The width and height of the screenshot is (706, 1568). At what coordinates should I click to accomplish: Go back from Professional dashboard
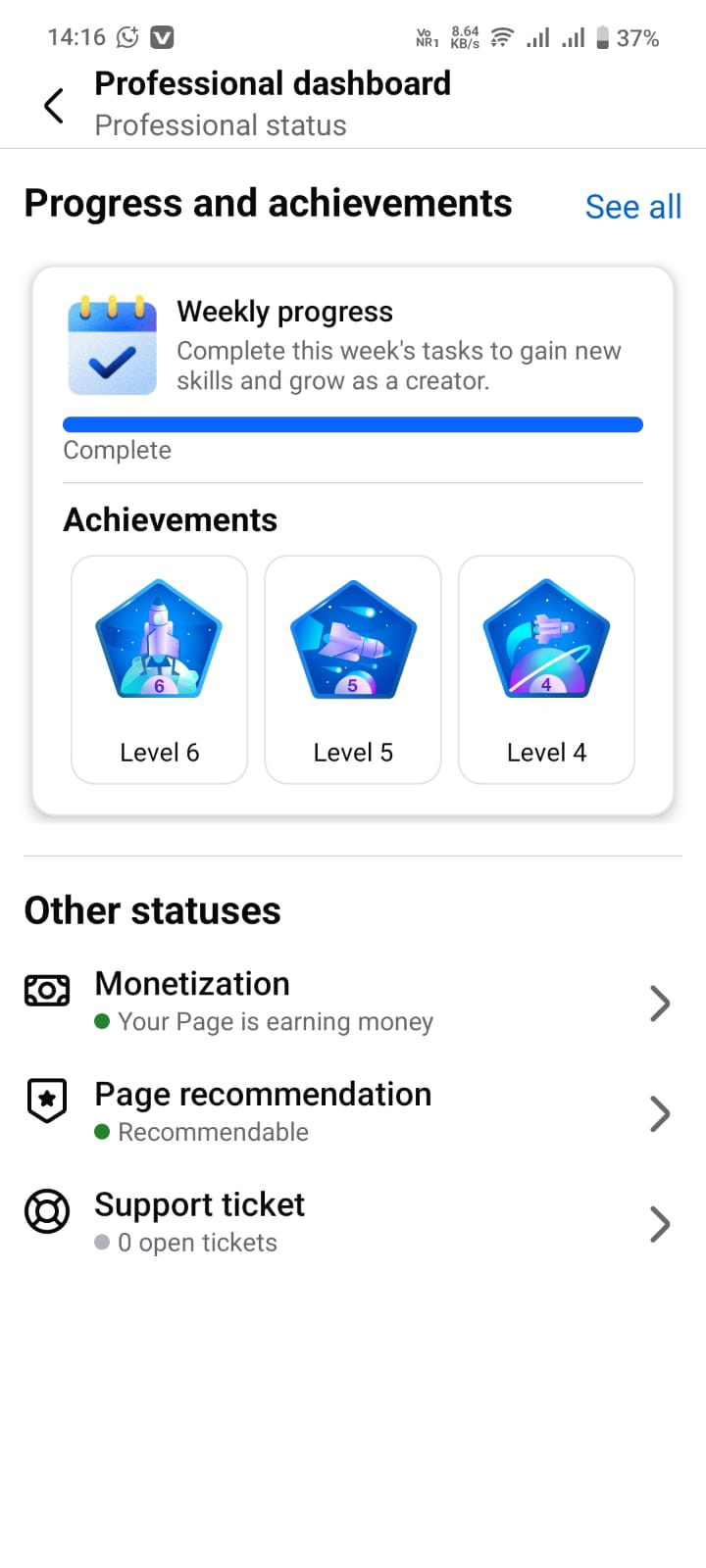(55, 106)
